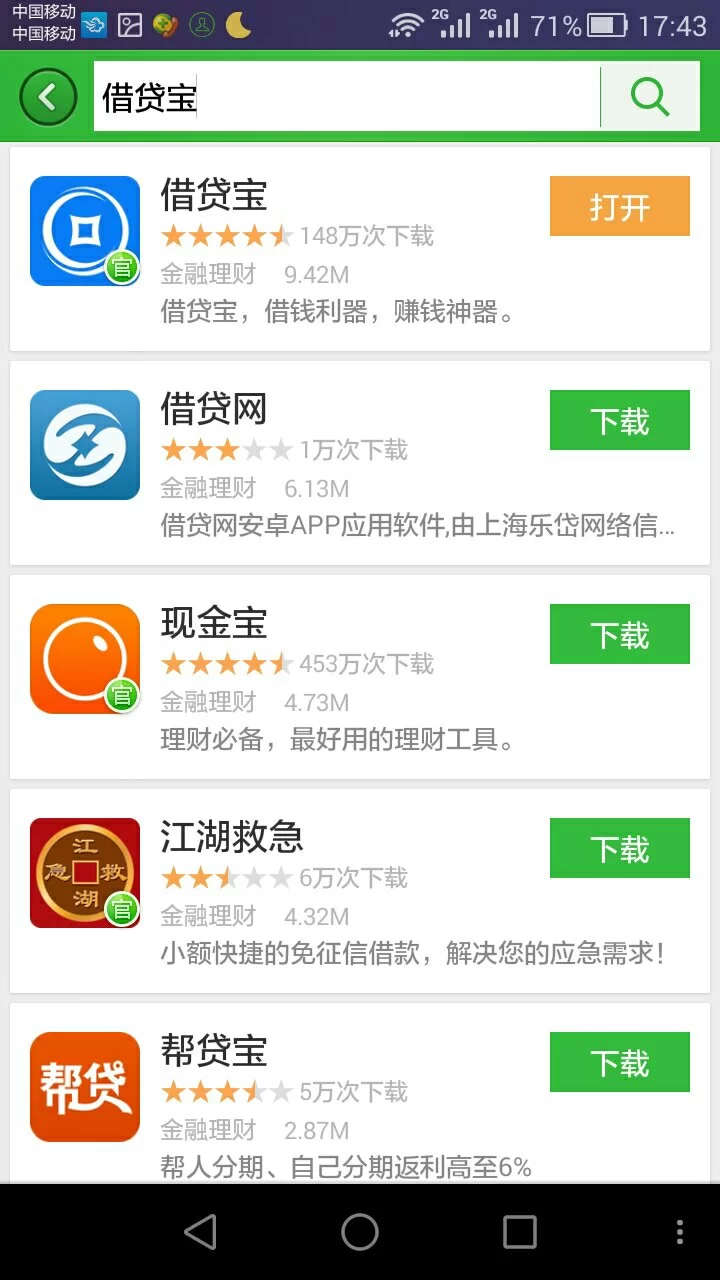This screenshot has width=720, height=1280.
Task: Tap the magnifier search button
Action: click(x=650, y=97)
